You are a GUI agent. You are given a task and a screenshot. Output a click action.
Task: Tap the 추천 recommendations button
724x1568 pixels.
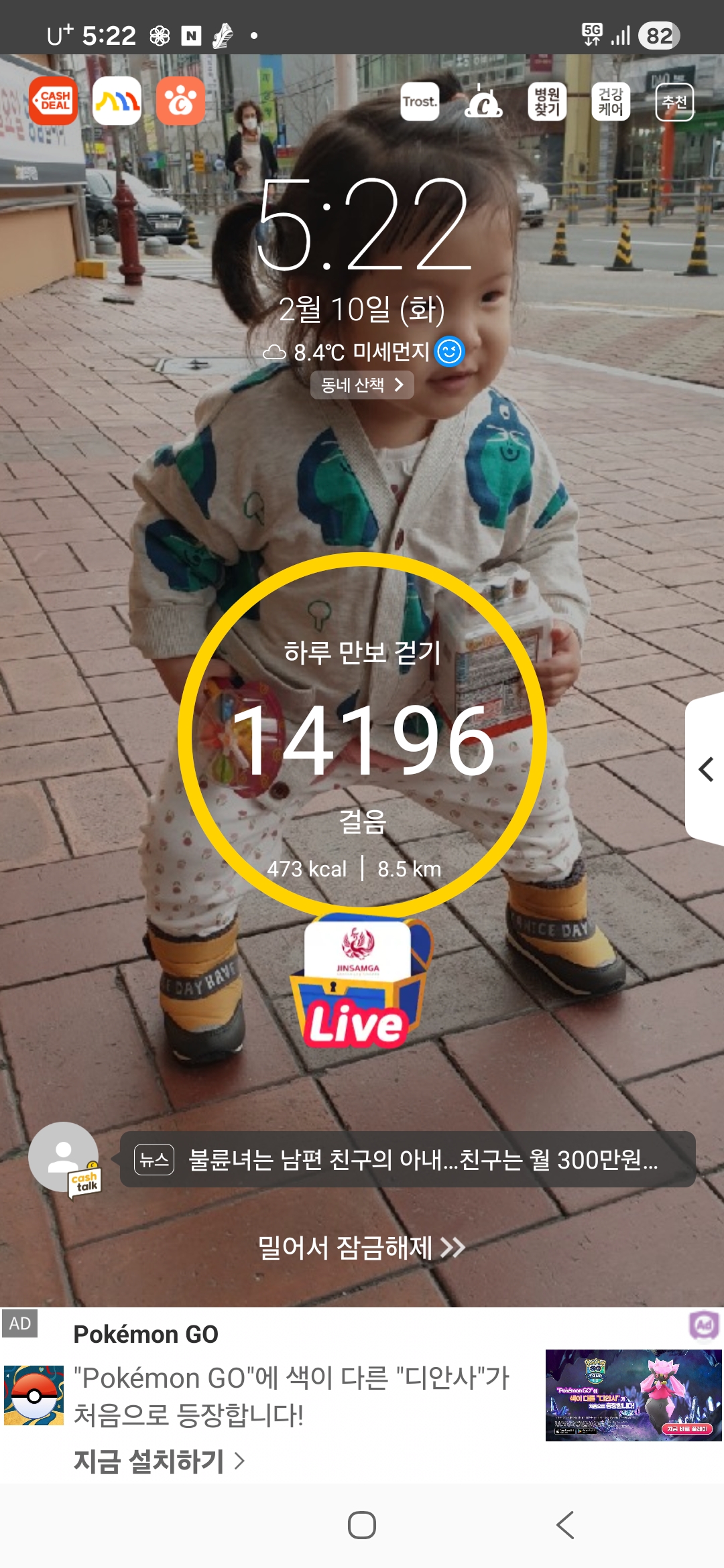674,102
